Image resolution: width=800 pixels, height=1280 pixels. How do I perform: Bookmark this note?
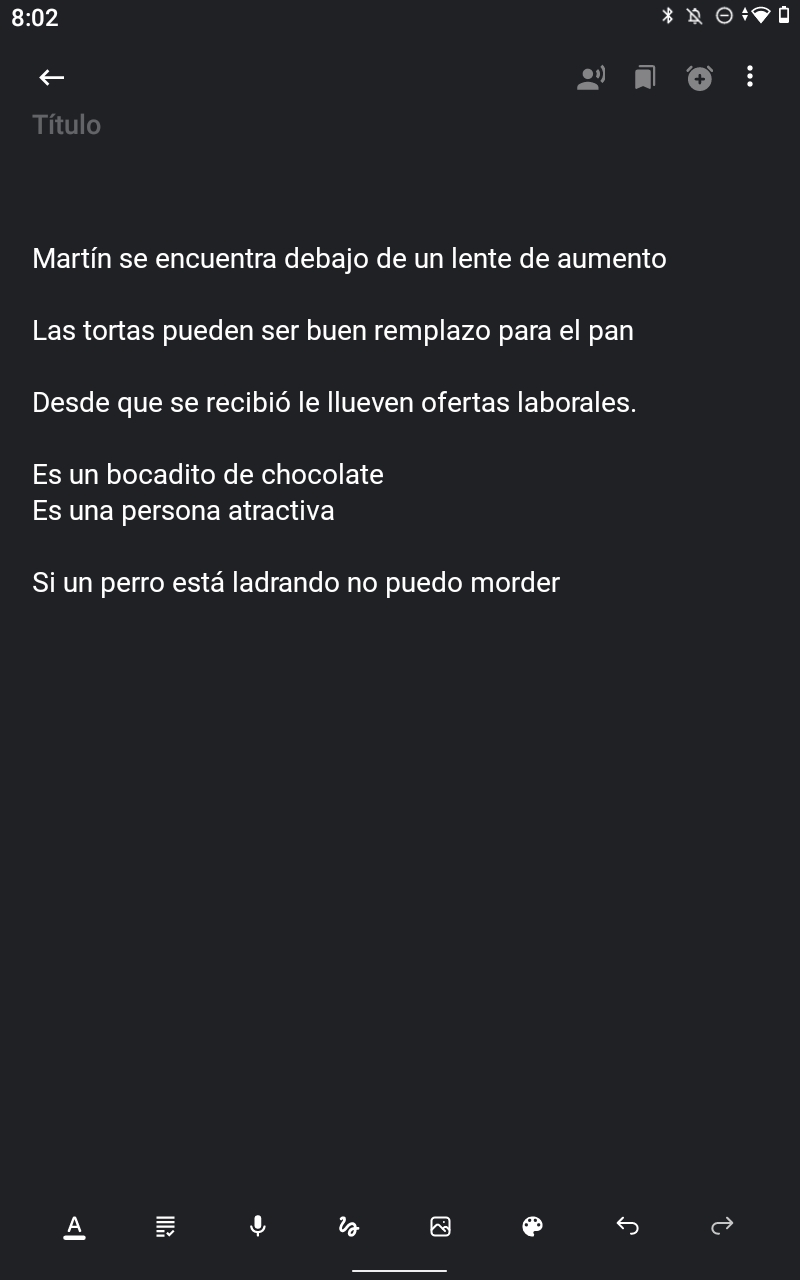[645, 77]
